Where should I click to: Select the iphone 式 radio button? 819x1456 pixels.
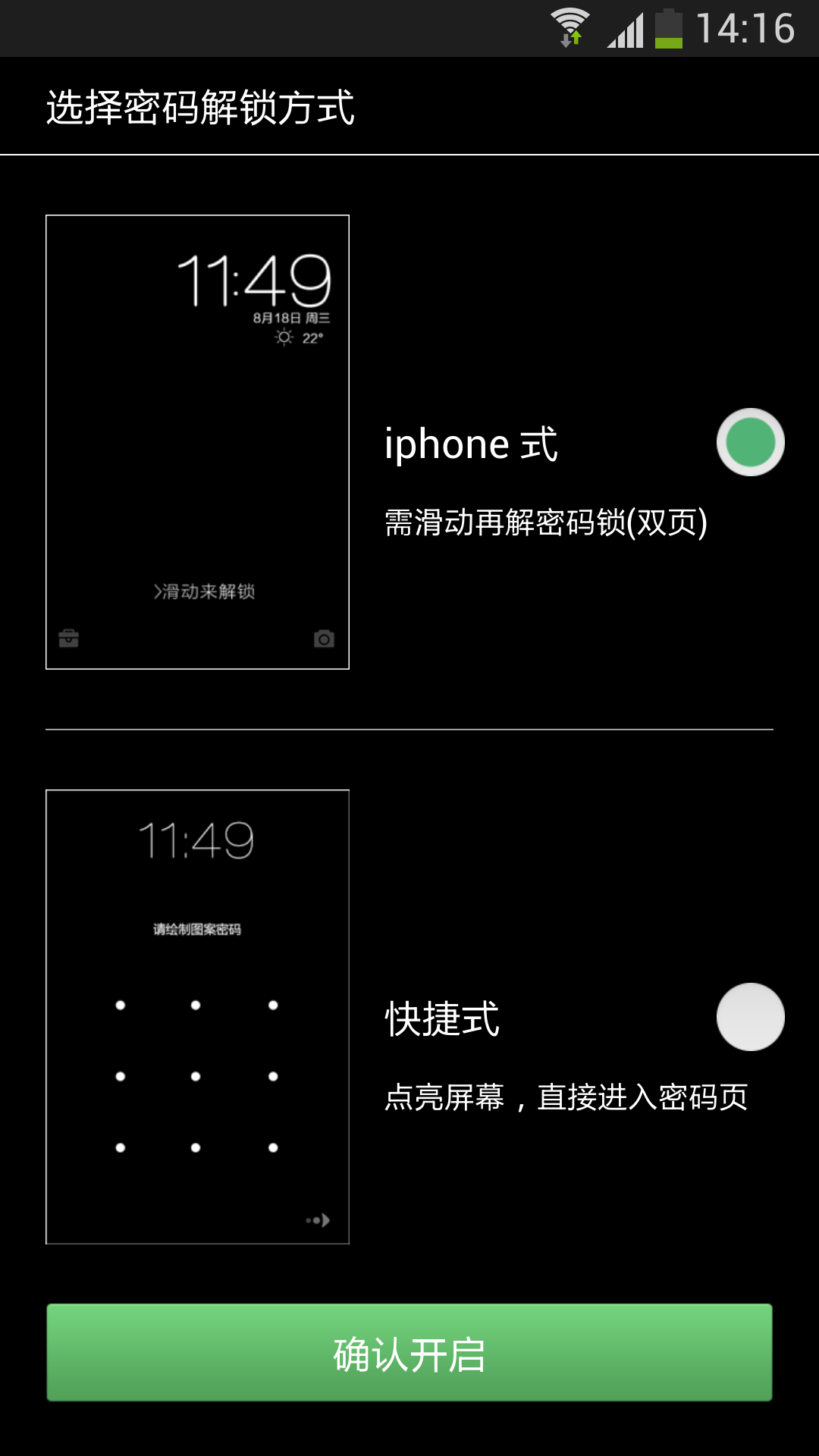(750, 442)
